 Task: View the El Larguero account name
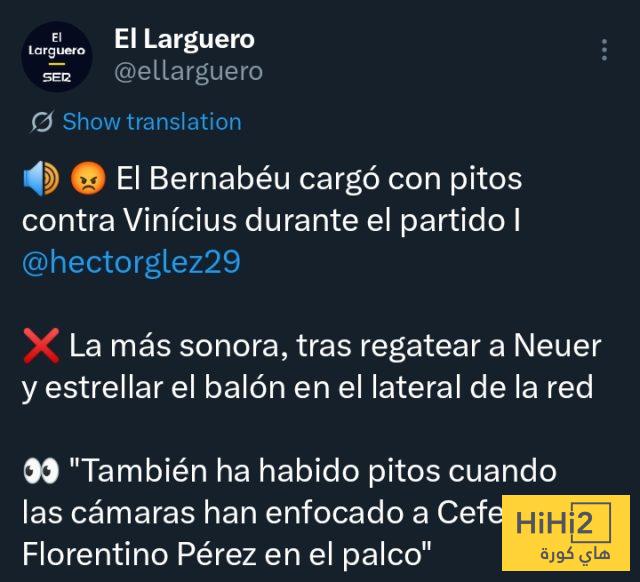click(x=184, y=39)
